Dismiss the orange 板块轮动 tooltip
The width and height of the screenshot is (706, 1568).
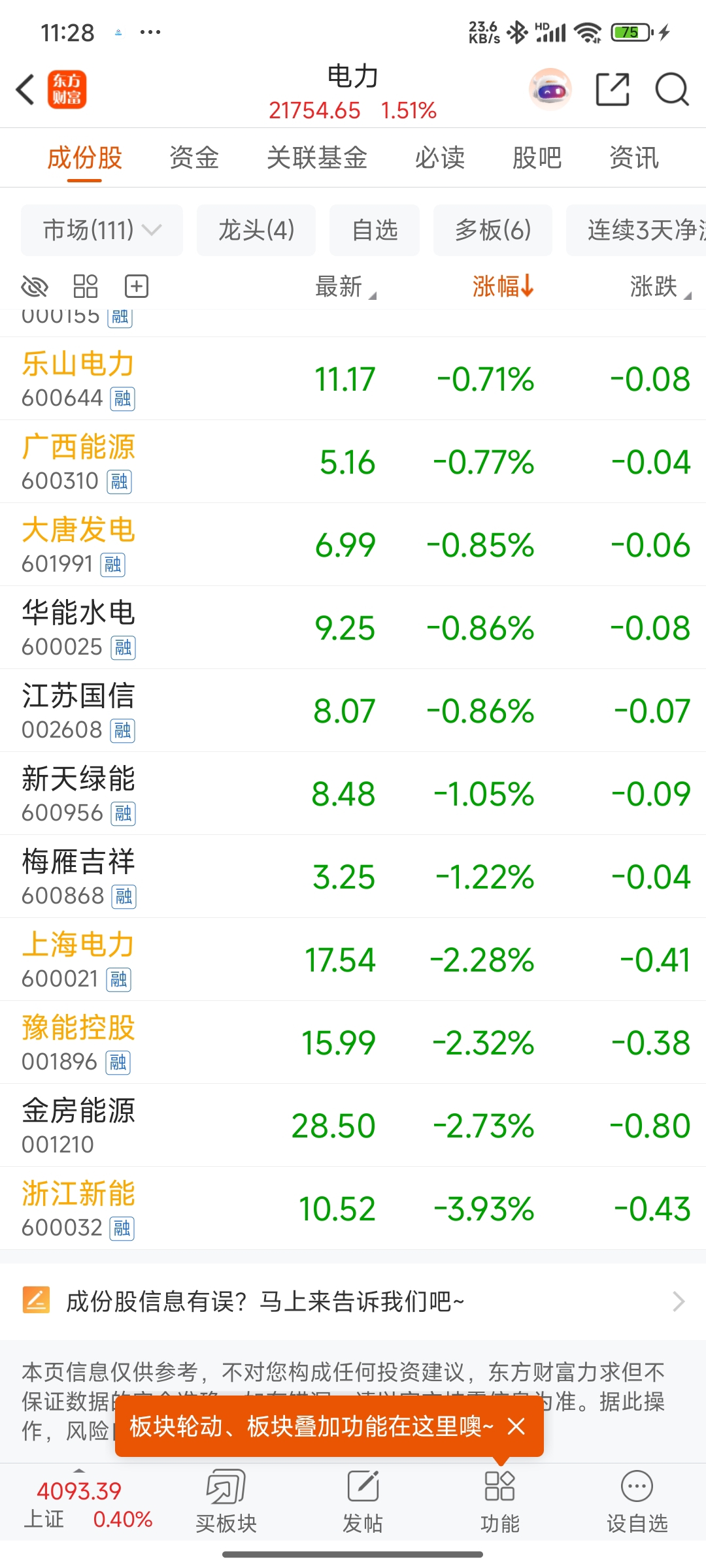click(x=516, y=1426)
